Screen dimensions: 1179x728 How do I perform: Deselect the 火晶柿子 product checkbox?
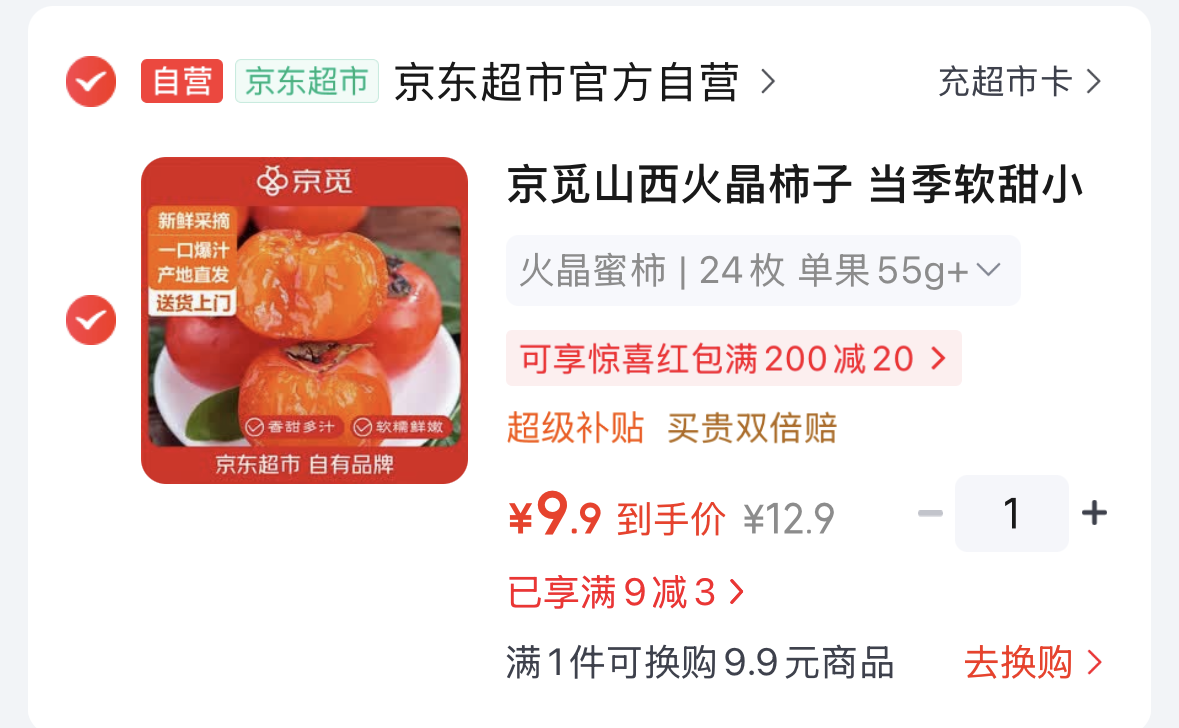[x=91, y=320]
